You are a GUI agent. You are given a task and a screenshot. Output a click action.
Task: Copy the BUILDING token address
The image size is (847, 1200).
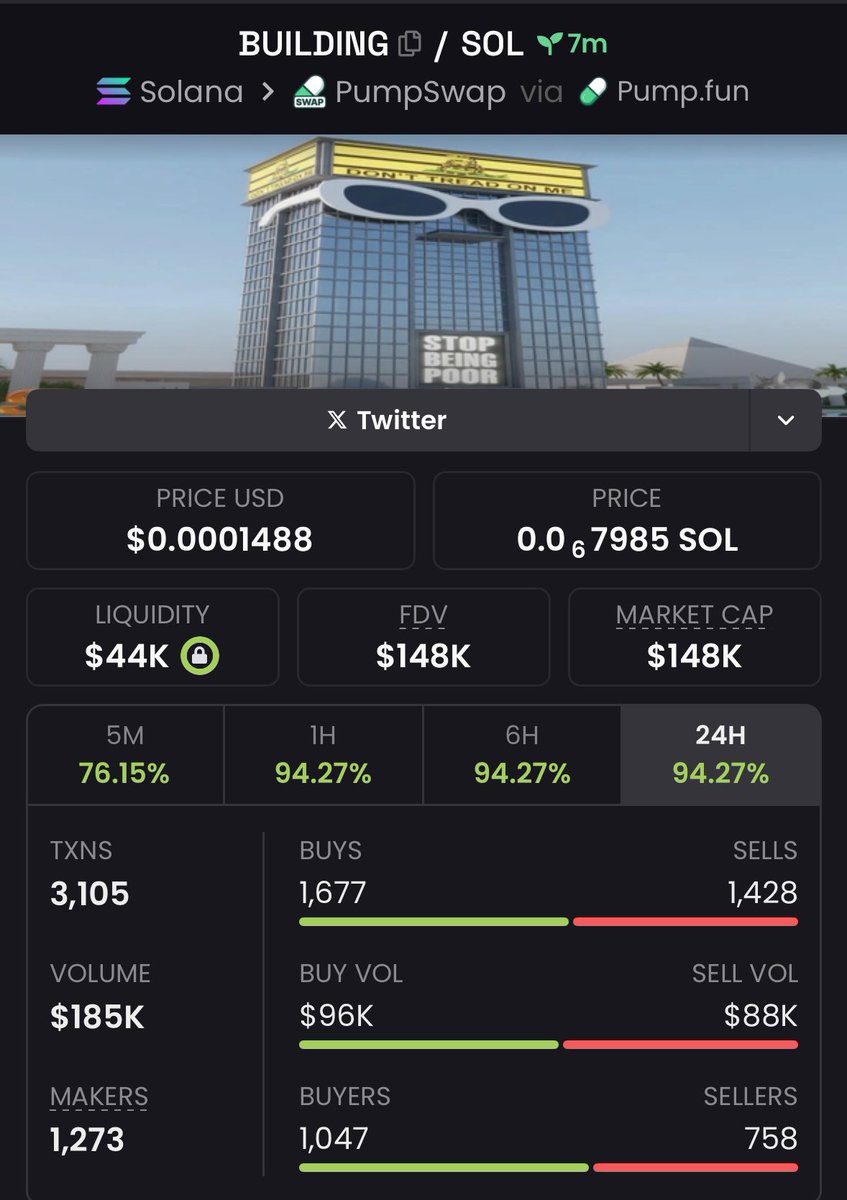(410, 45)
